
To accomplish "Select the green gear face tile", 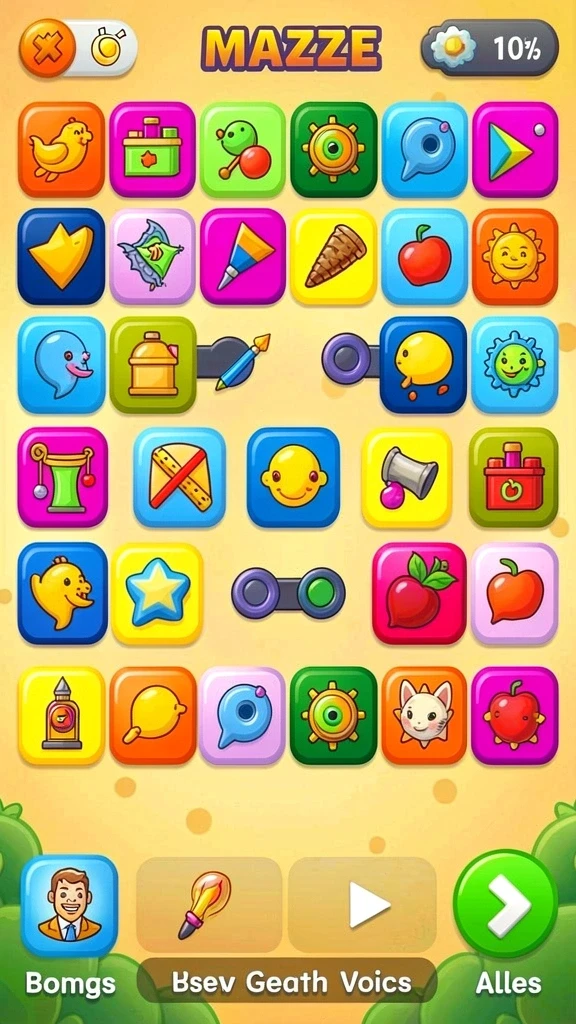I will (515, 365).
